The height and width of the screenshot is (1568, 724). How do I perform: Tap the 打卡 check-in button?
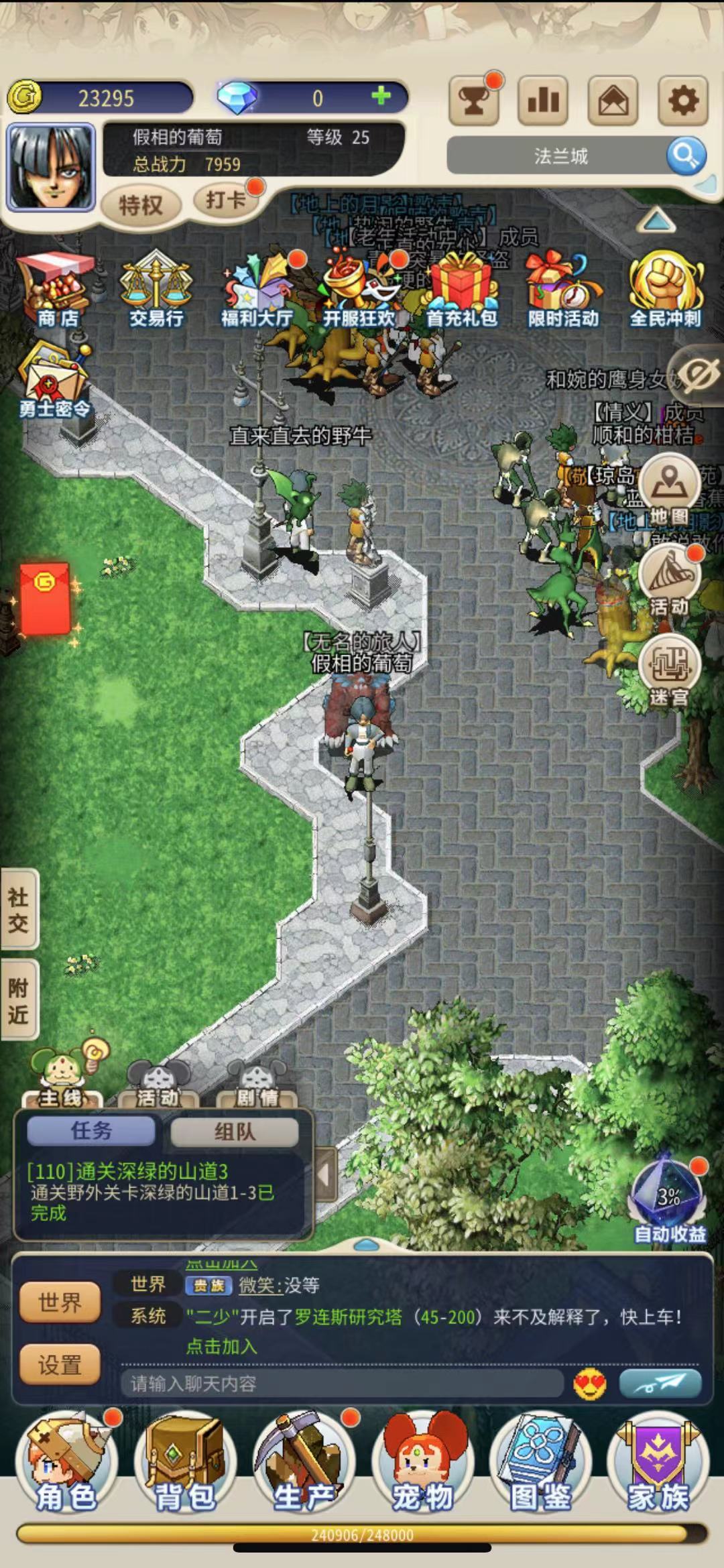tap(225, 199)
